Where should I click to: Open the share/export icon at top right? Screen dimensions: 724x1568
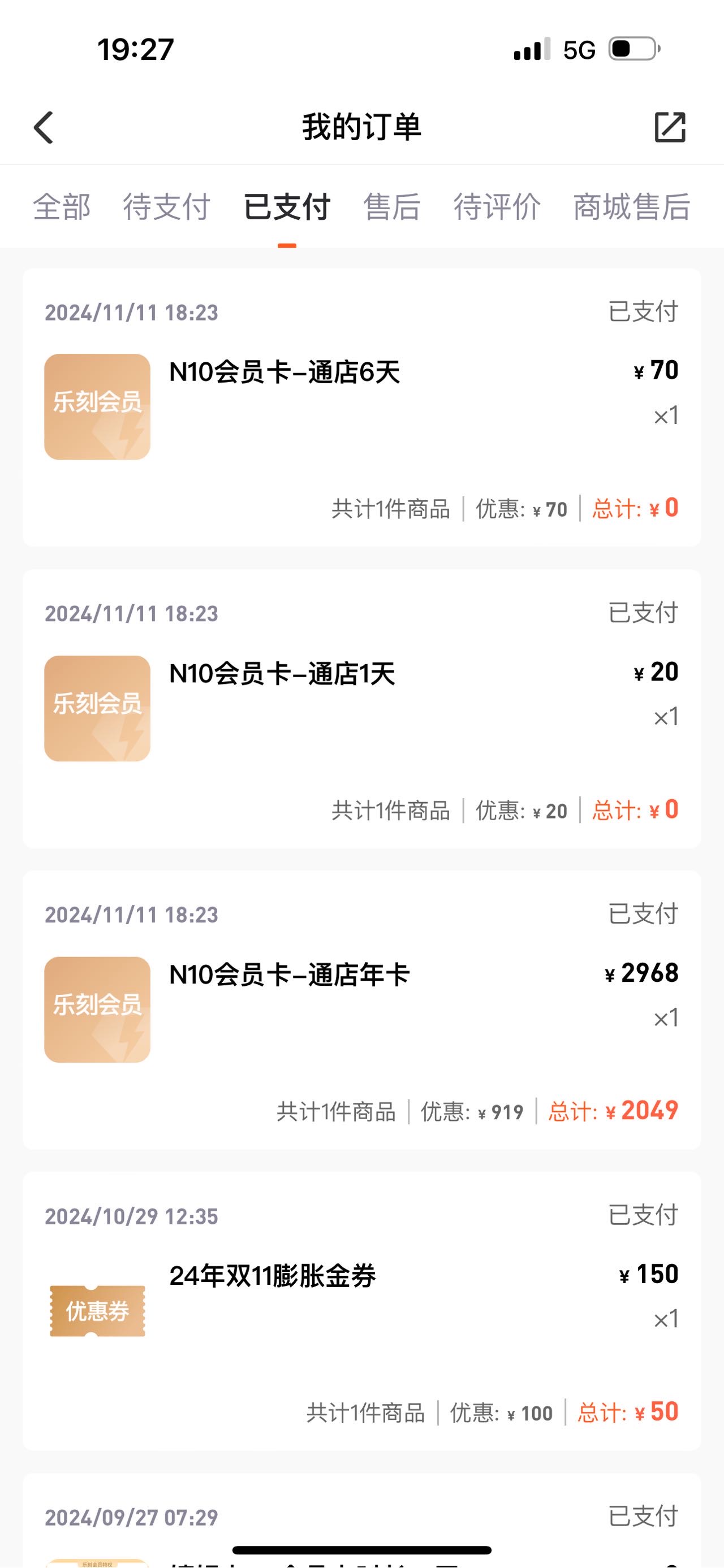pyautogui.click(x=670, y=127)
